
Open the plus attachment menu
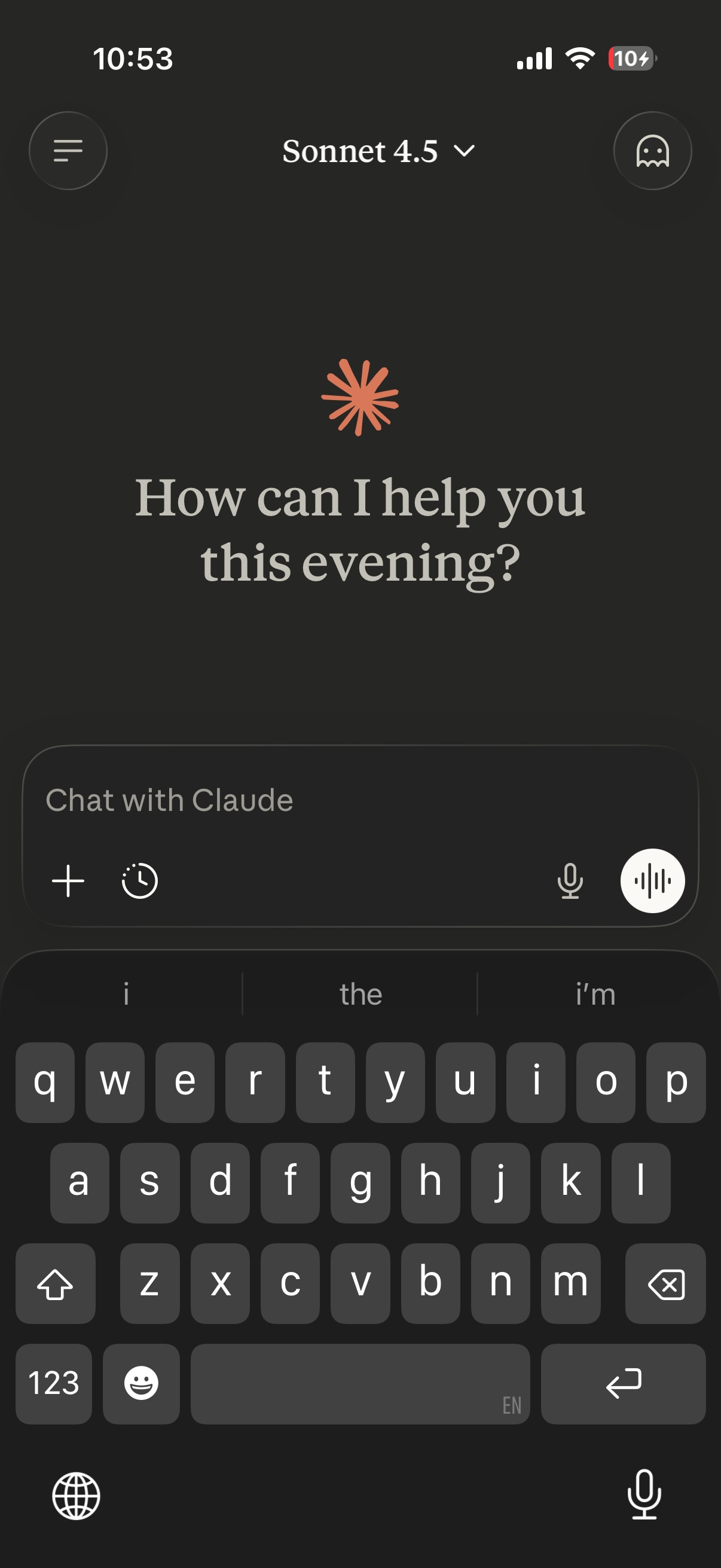click(68, 881)
